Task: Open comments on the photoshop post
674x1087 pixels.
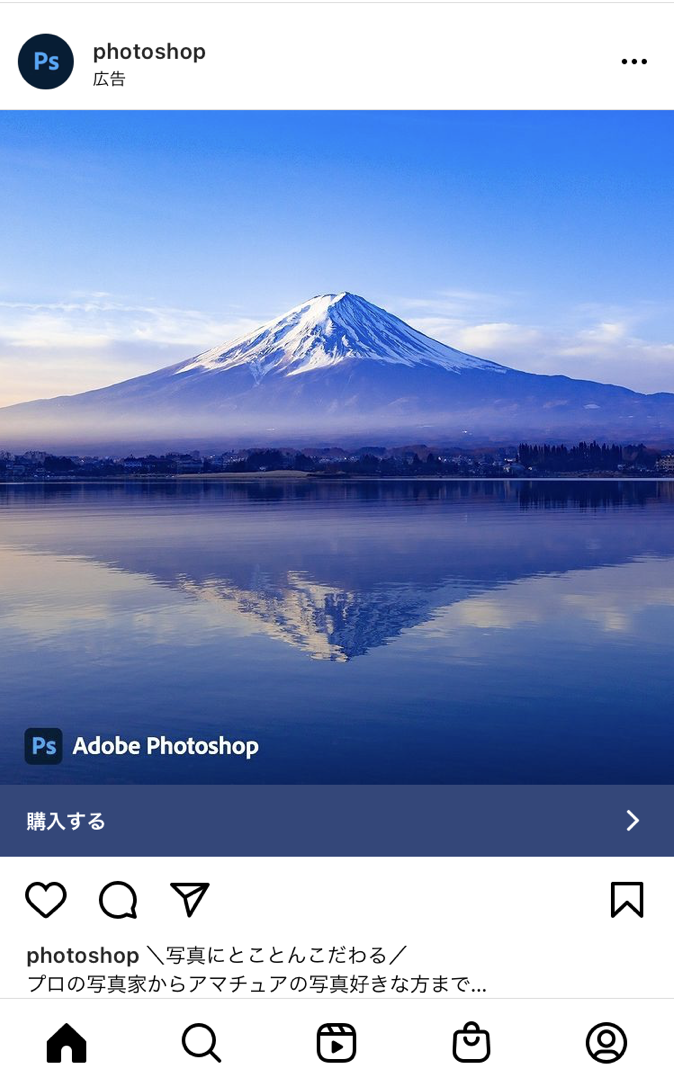Action: pyautogui.click(x=118, y=900)
